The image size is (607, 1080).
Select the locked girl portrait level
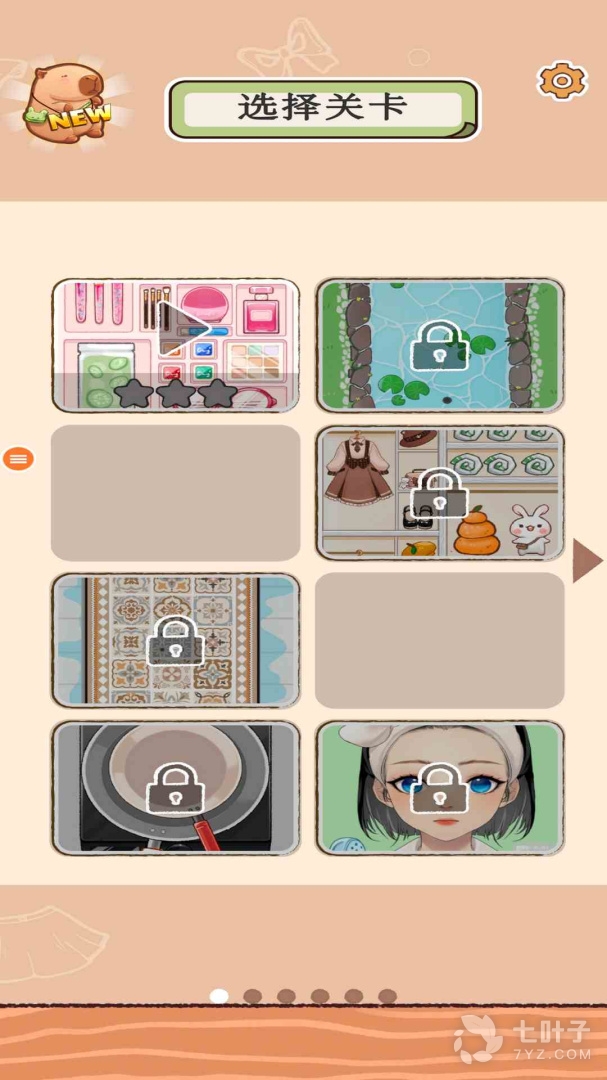point(440,788)
